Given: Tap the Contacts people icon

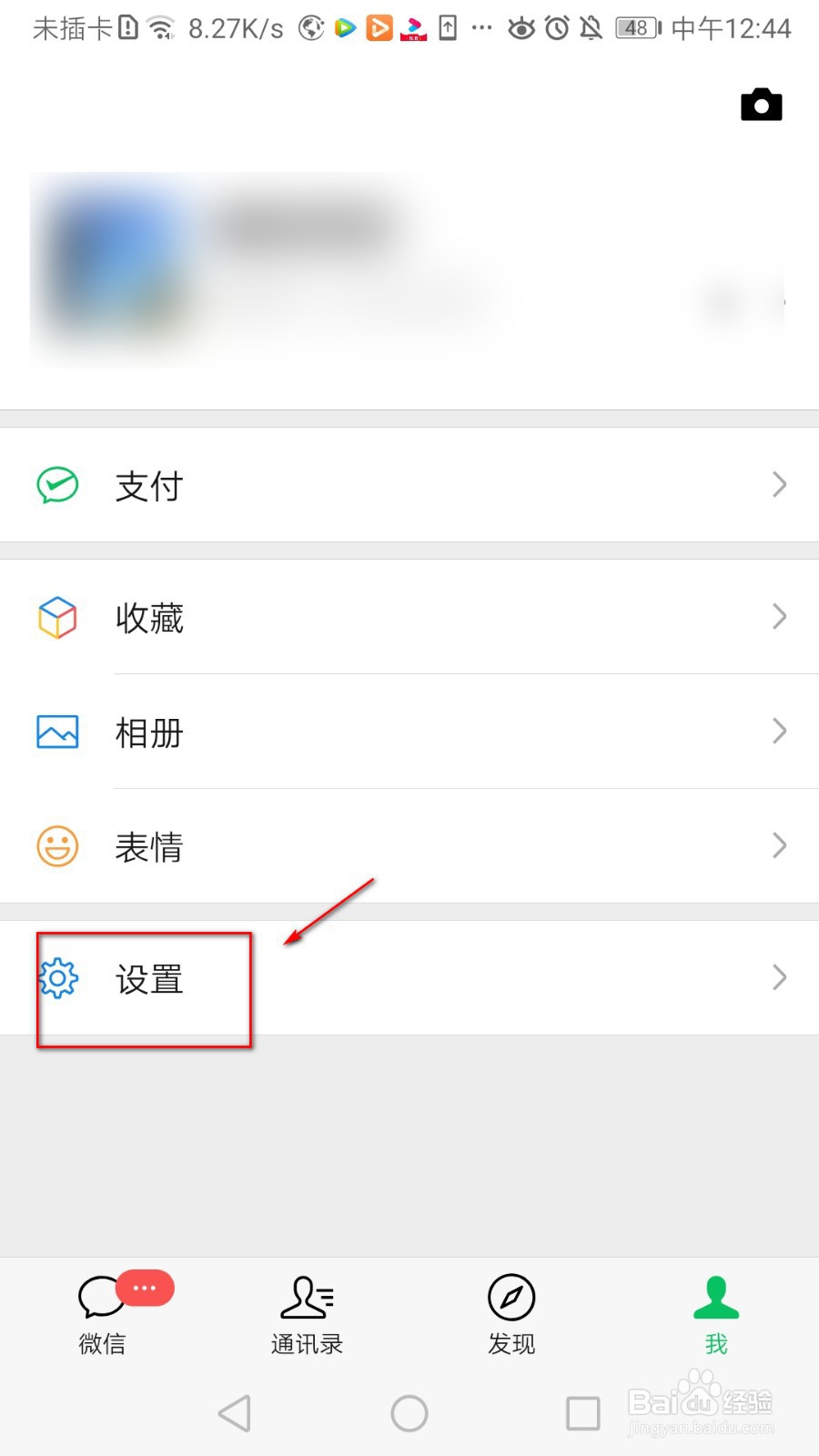Looking at the screenshot, I should tap(307, 1297).
